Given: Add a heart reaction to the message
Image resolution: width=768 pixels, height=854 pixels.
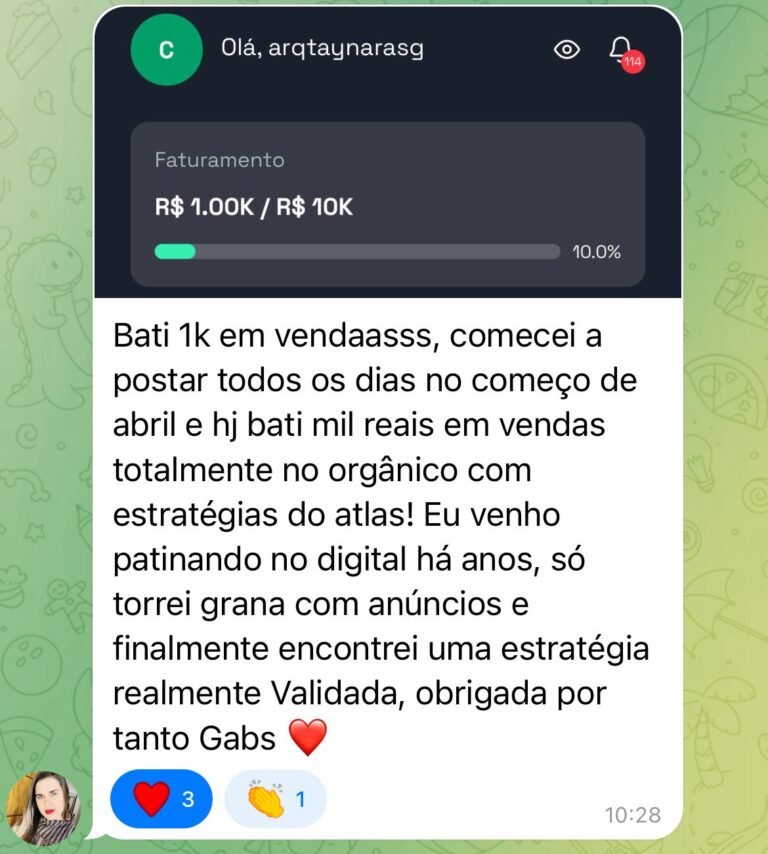Looking at the screenshot, I should pos(161,799).
